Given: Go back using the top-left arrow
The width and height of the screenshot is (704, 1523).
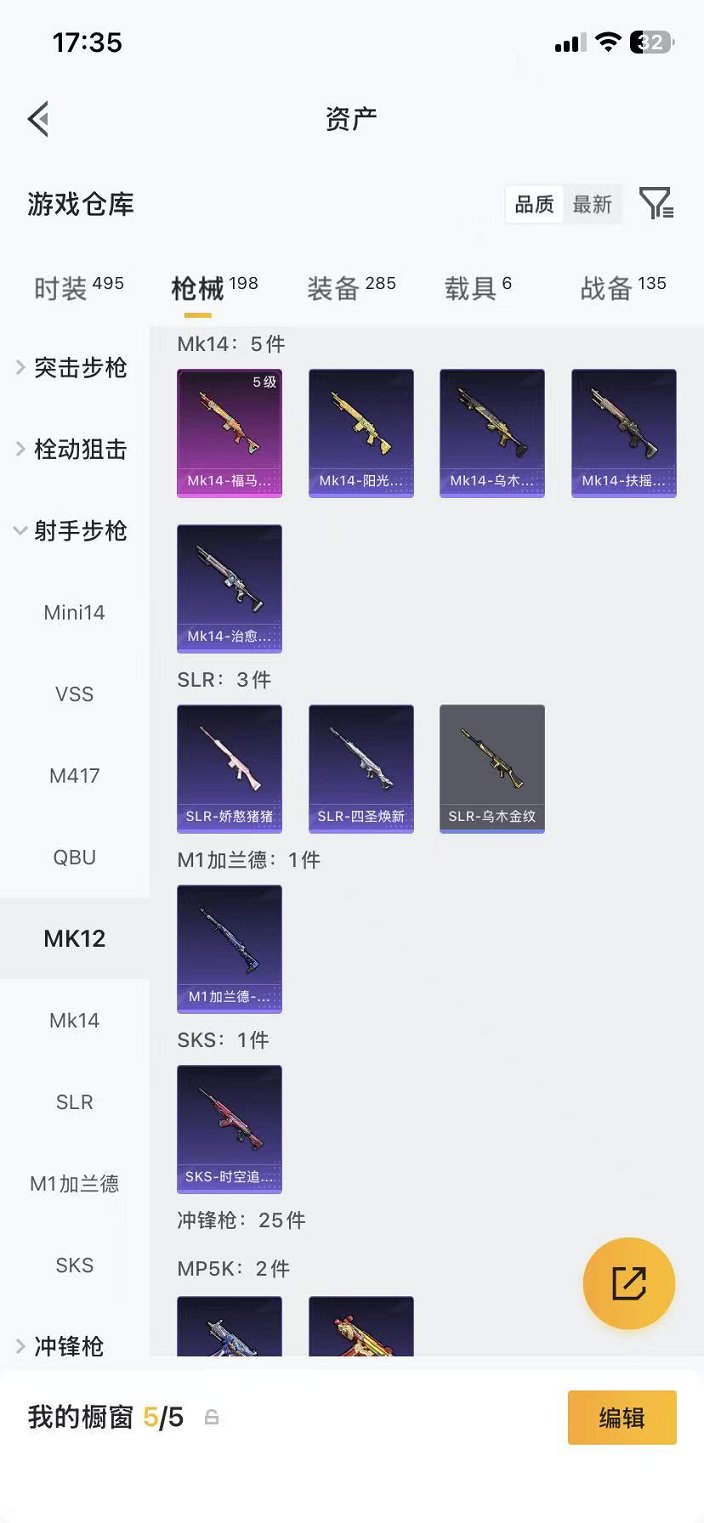Looking at the screenshot, I should pos(39,119).
